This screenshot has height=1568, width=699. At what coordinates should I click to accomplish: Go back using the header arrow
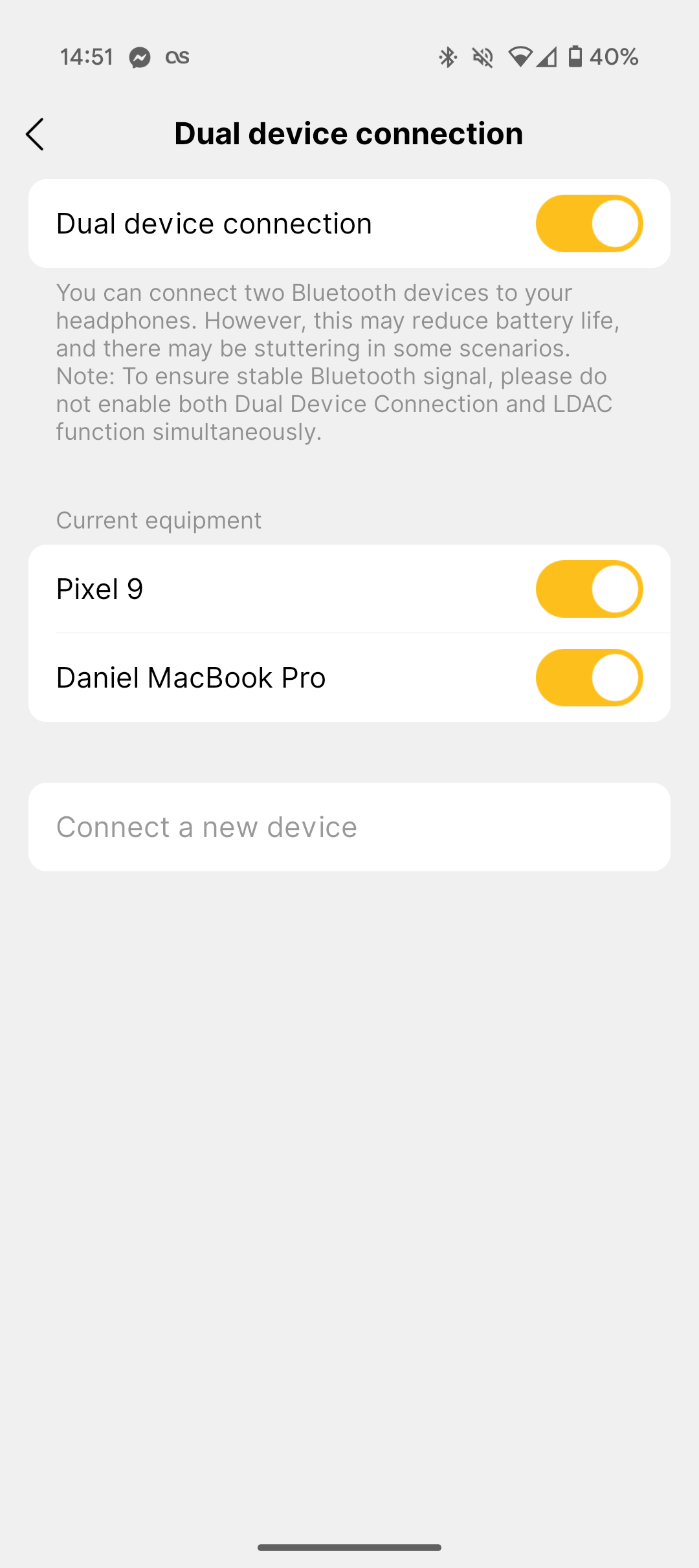pyautogui.click(x=35, y=134)
